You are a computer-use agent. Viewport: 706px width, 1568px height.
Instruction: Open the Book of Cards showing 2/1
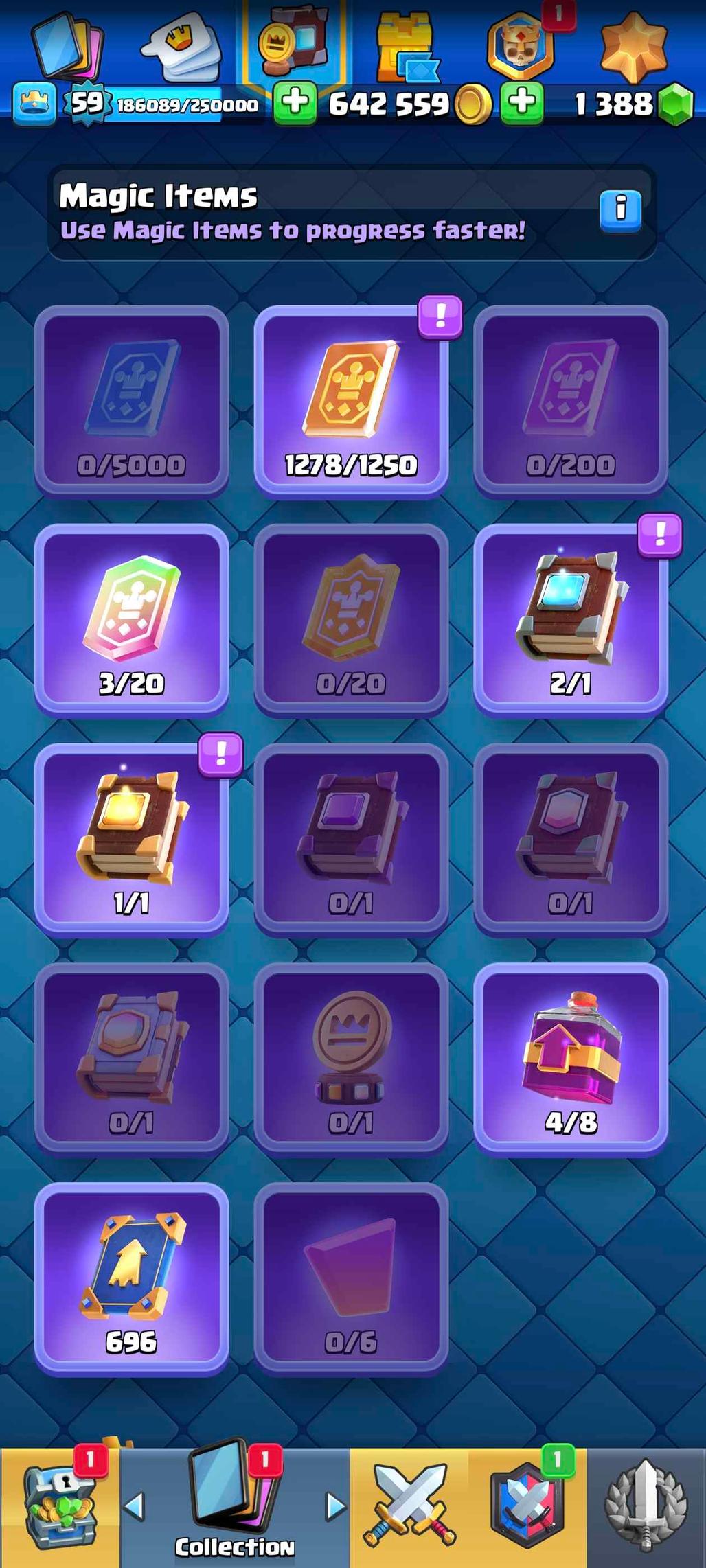point(570,621)
